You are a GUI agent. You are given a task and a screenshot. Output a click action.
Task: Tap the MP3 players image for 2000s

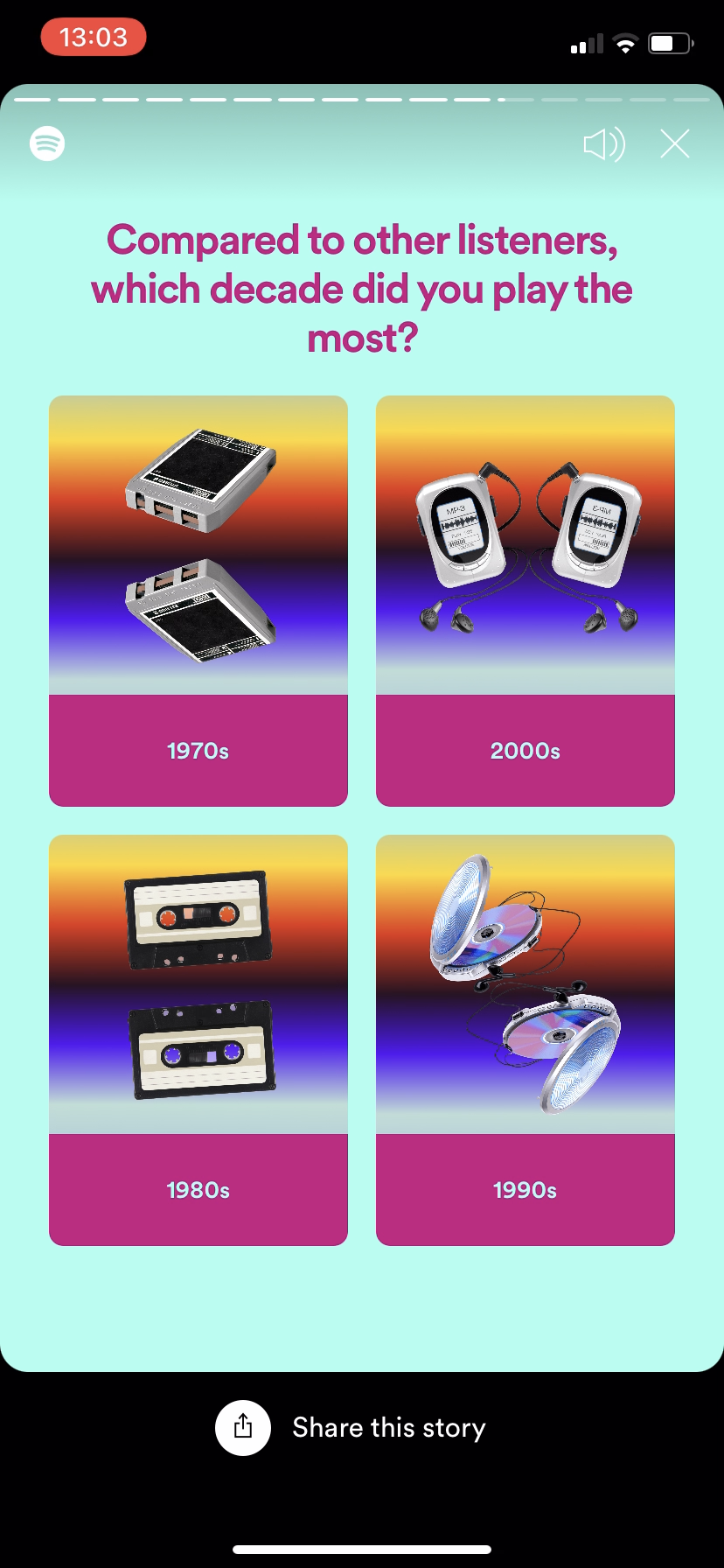click(x=525, y=542)
